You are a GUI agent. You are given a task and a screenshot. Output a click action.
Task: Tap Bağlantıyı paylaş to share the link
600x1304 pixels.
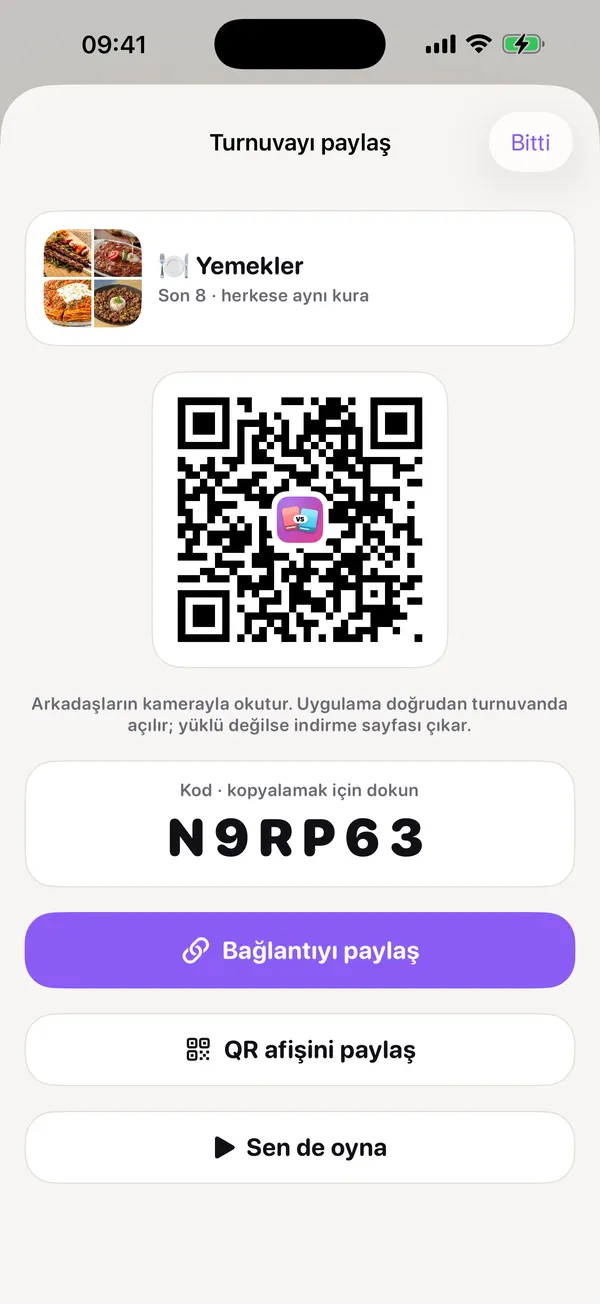(300, 950)
